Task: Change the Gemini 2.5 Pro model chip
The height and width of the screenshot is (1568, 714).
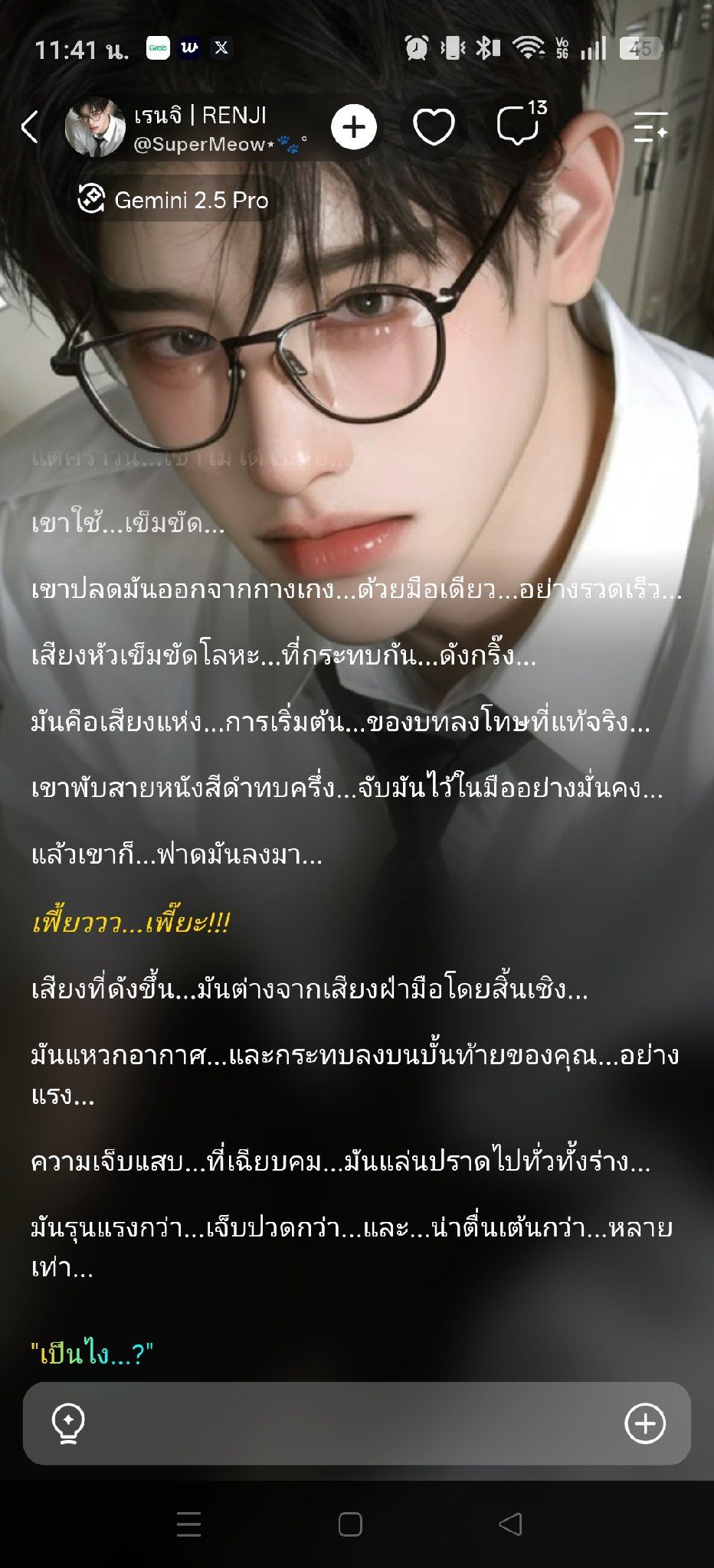Action: (x=174, y=200)
